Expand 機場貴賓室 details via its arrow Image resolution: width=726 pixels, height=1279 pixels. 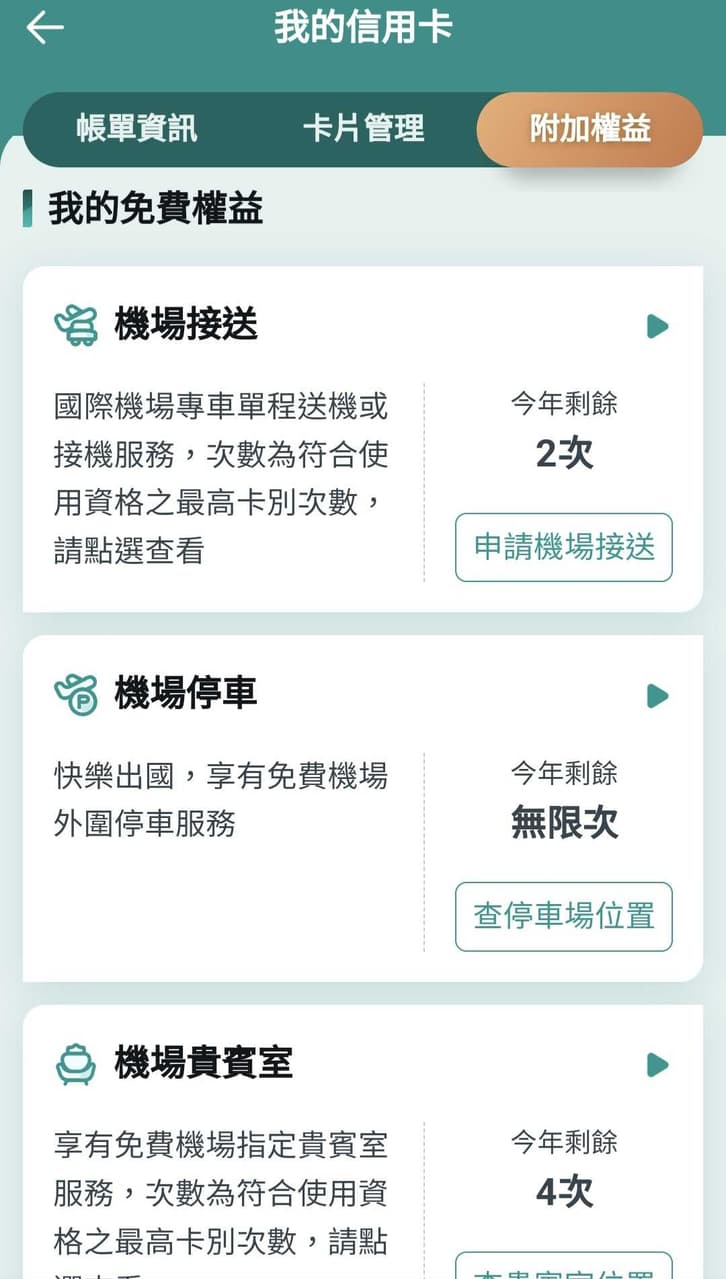tap(657, 1064)
